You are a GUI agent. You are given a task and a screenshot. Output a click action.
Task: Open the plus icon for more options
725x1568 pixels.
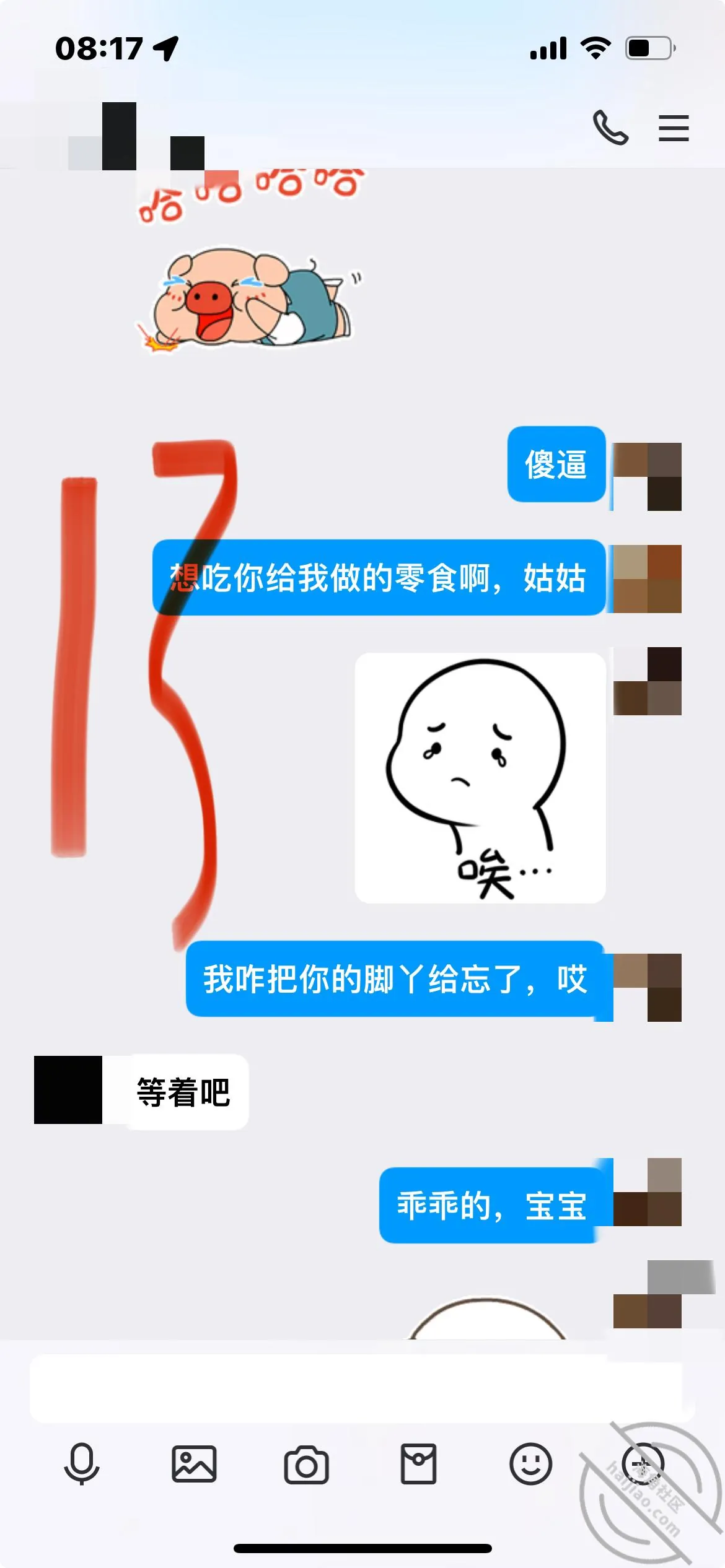pos(643,1464)
